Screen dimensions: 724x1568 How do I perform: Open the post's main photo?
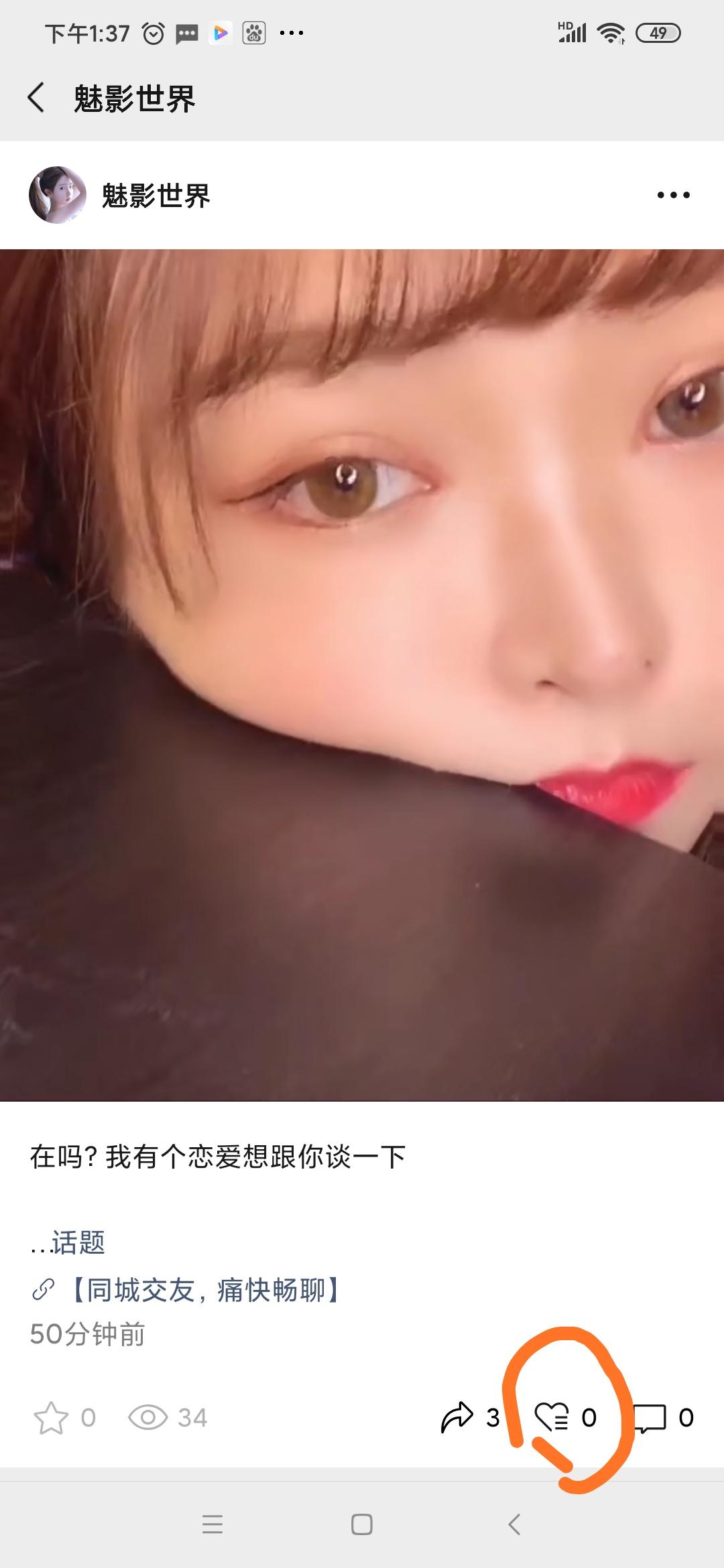(362, 675)
